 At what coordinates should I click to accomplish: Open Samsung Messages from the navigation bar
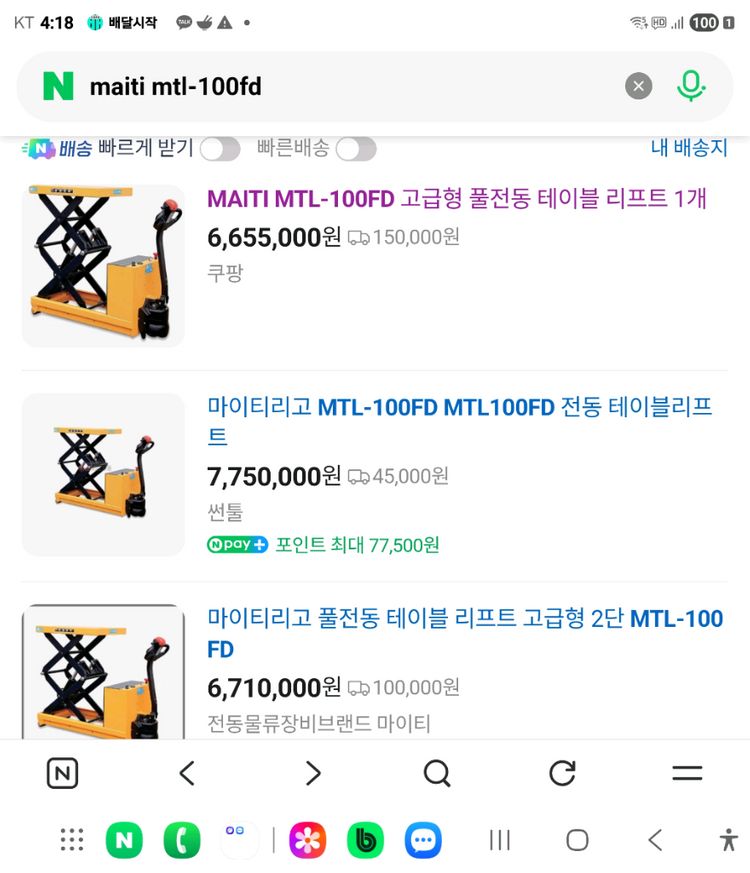click(x=422, y=841)
